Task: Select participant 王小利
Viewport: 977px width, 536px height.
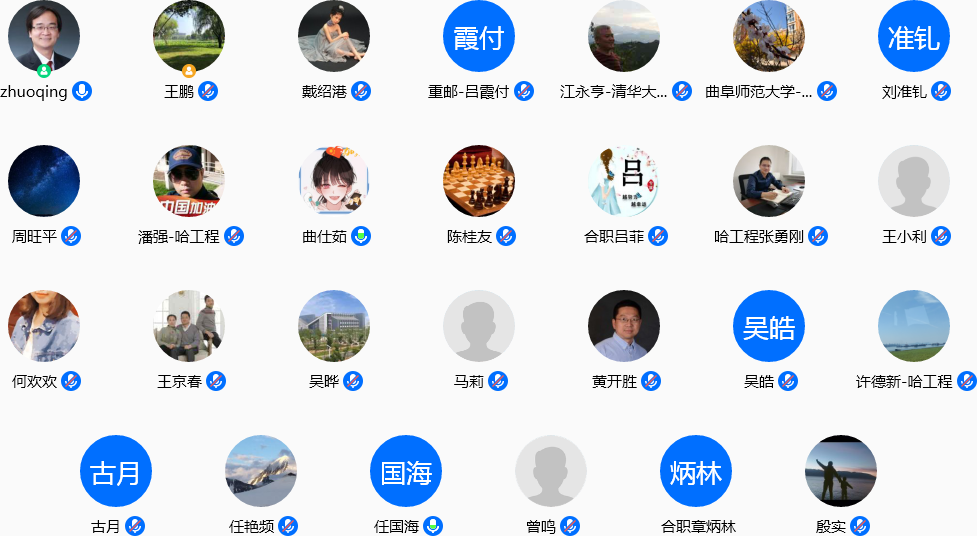Action: coord(914,181)
